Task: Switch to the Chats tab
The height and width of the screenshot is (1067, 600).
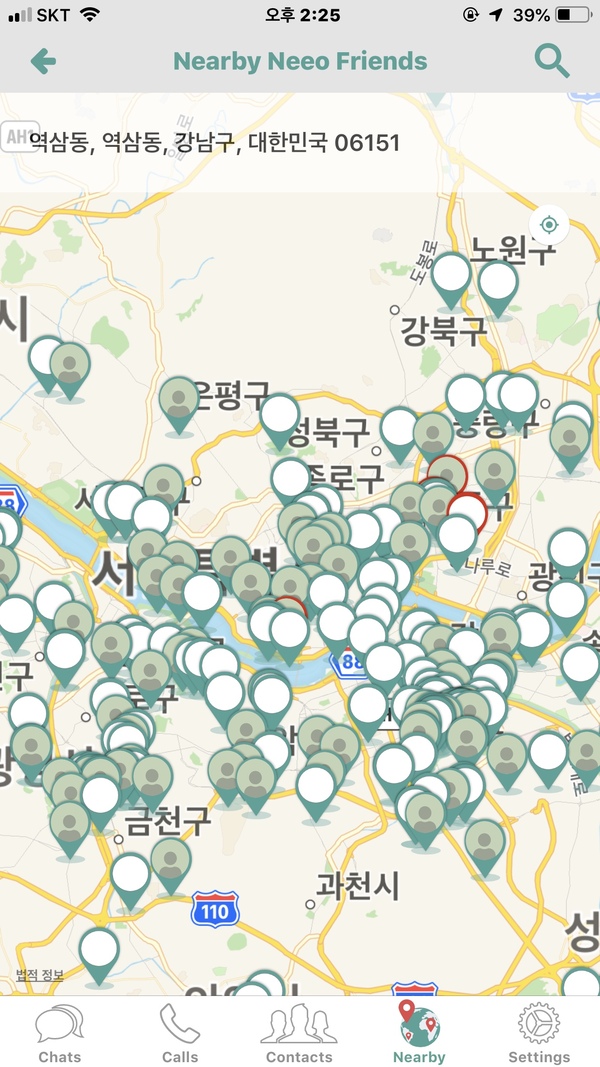Action: pos(60,1033)
